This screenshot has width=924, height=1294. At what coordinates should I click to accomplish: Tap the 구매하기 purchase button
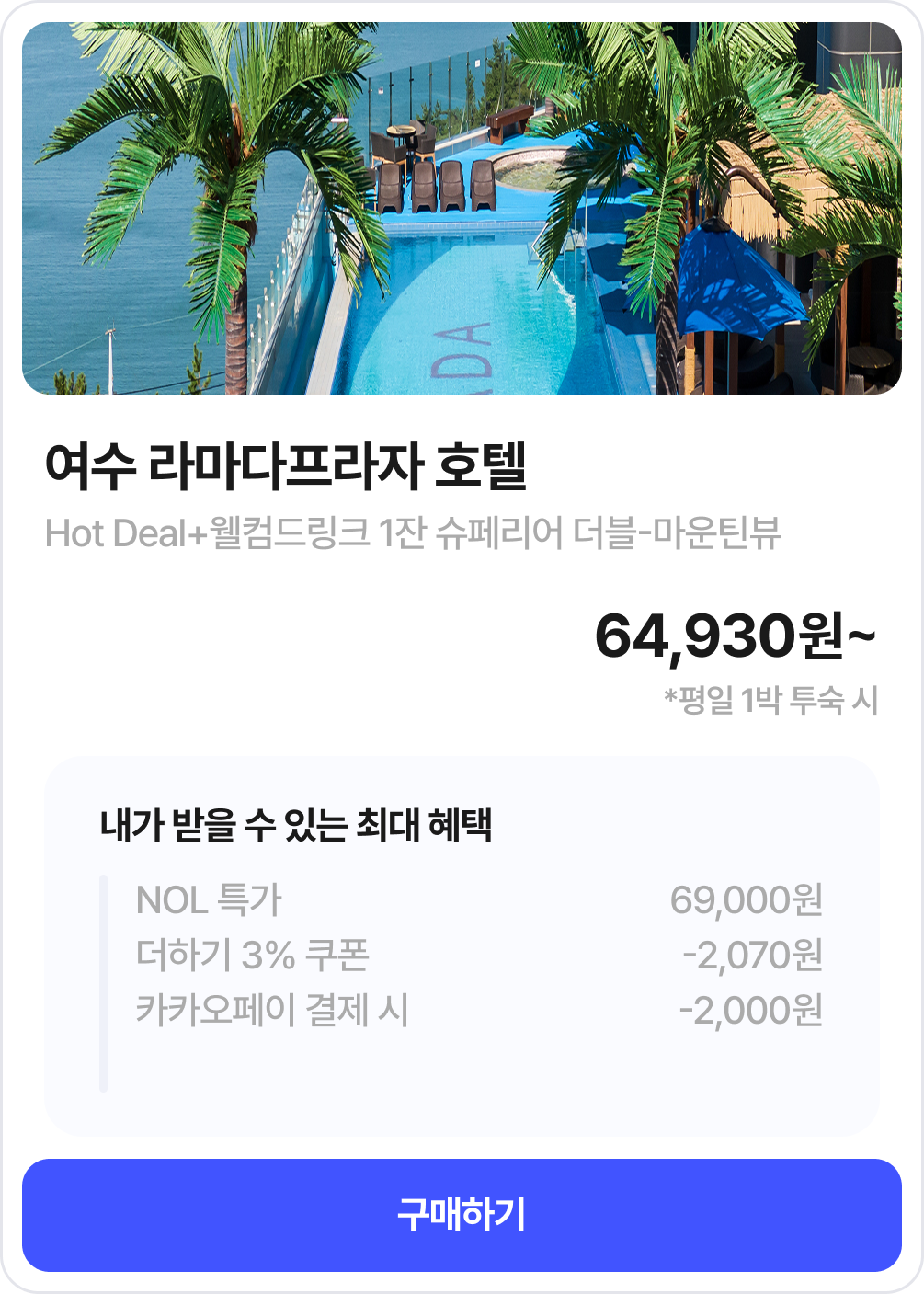462,1215
